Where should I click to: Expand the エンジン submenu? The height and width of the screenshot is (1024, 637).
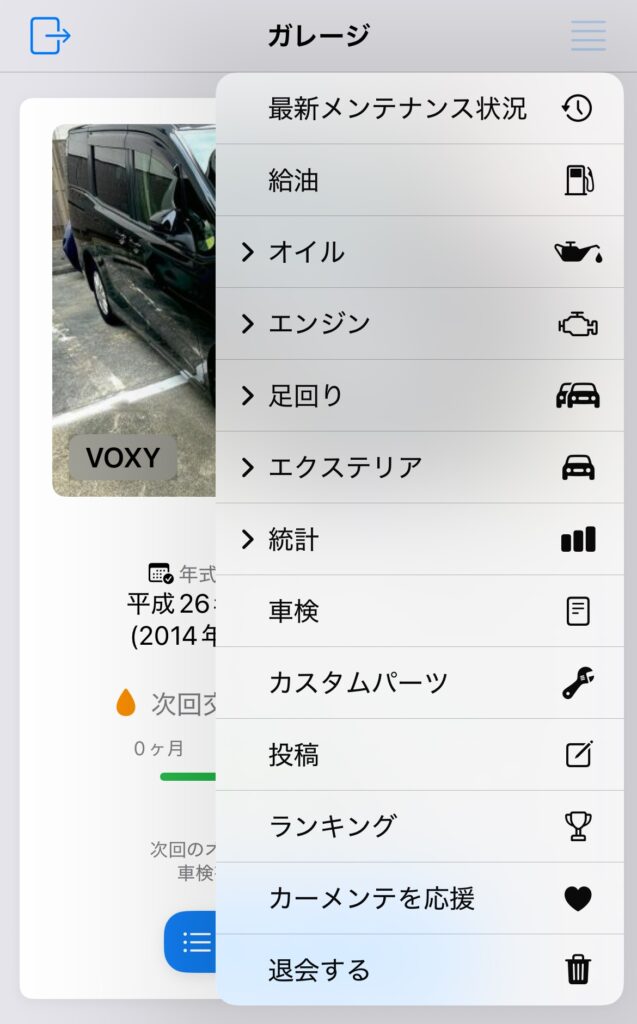click(x=419, y=324)
